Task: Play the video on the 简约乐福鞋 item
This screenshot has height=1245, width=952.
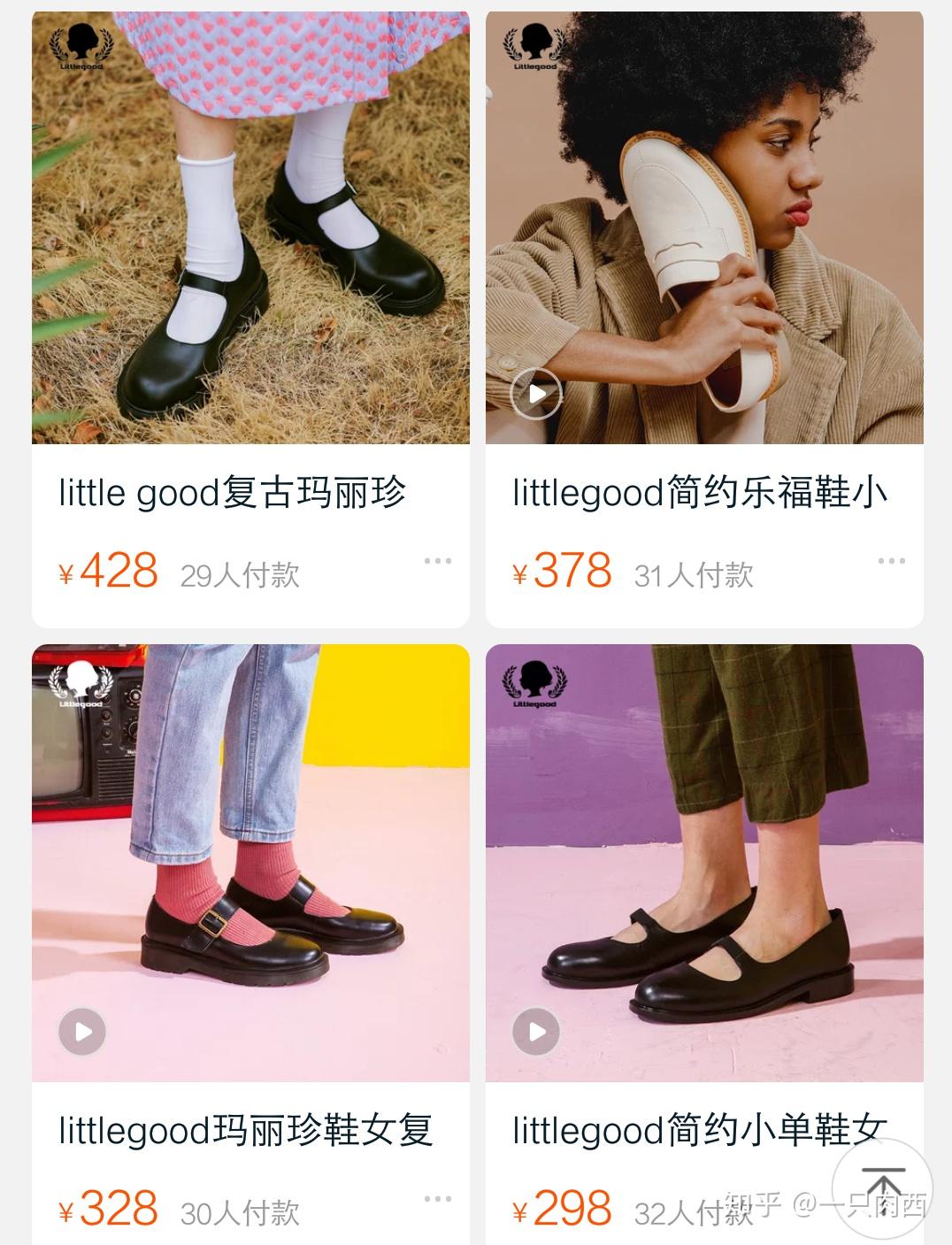Action: point(536,393)
